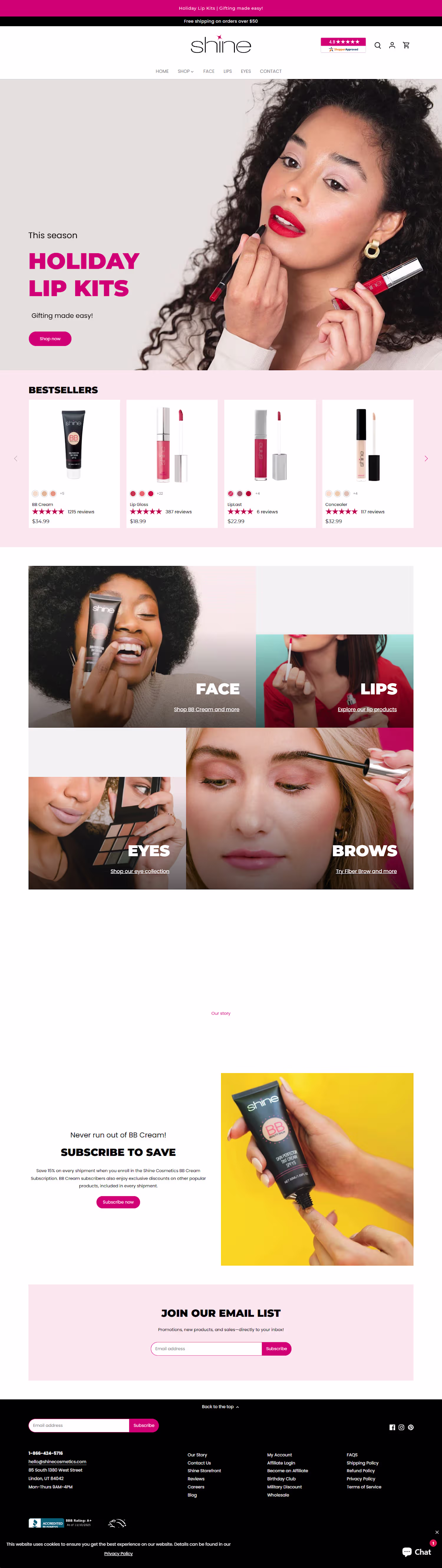Jump back to the top
442x1568 pixels.
coord(220,1407)
